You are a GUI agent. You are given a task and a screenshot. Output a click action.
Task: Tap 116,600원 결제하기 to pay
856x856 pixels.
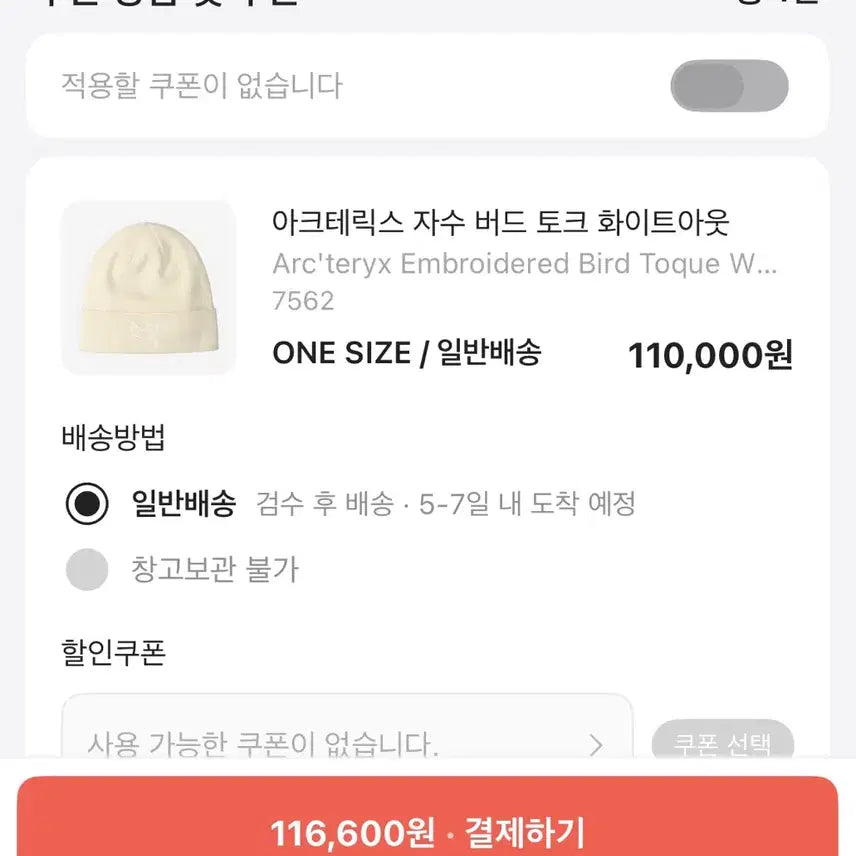(428, 829)
